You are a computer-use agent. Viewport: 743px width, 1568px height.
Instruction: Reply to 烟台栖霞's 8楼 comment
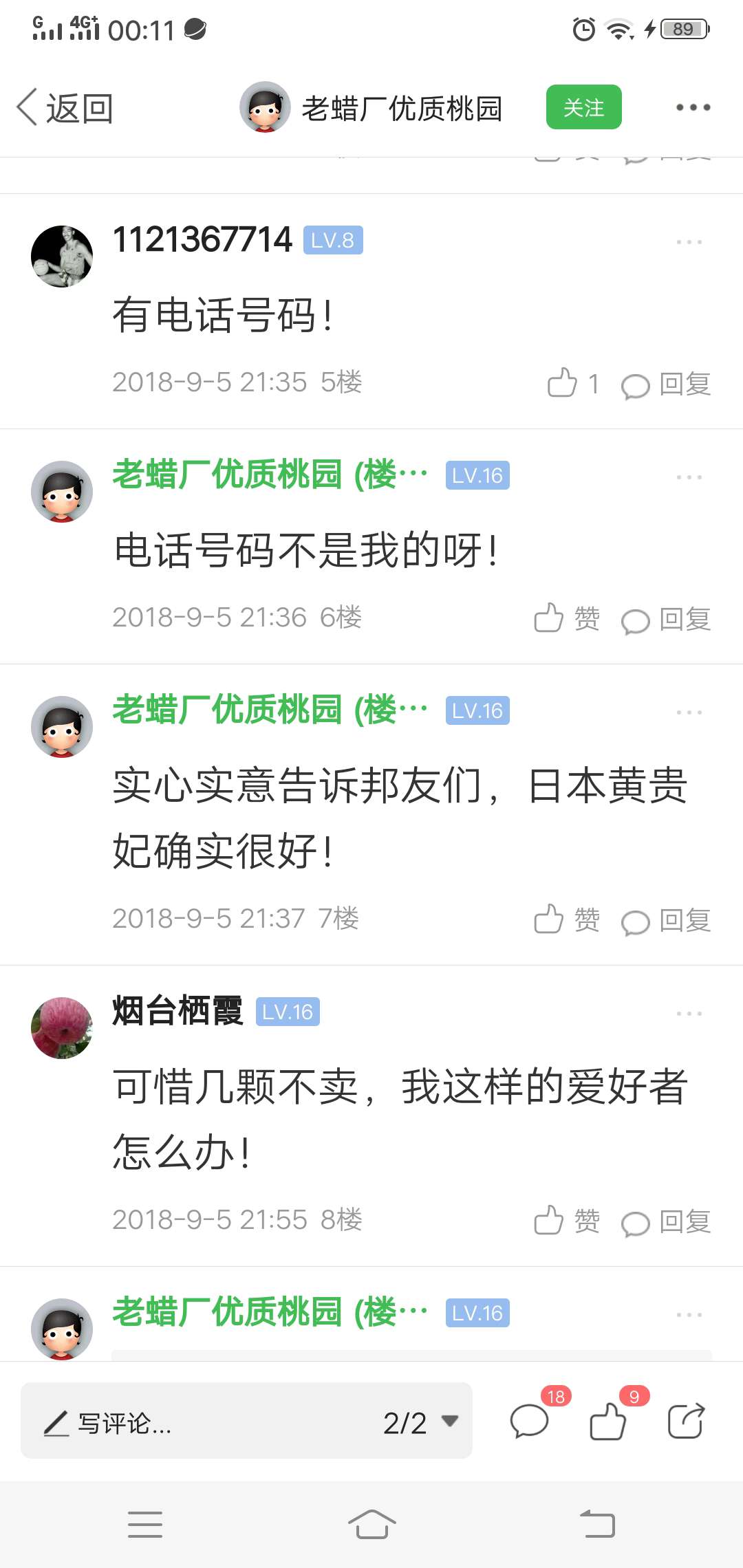tap(666, 1222)
